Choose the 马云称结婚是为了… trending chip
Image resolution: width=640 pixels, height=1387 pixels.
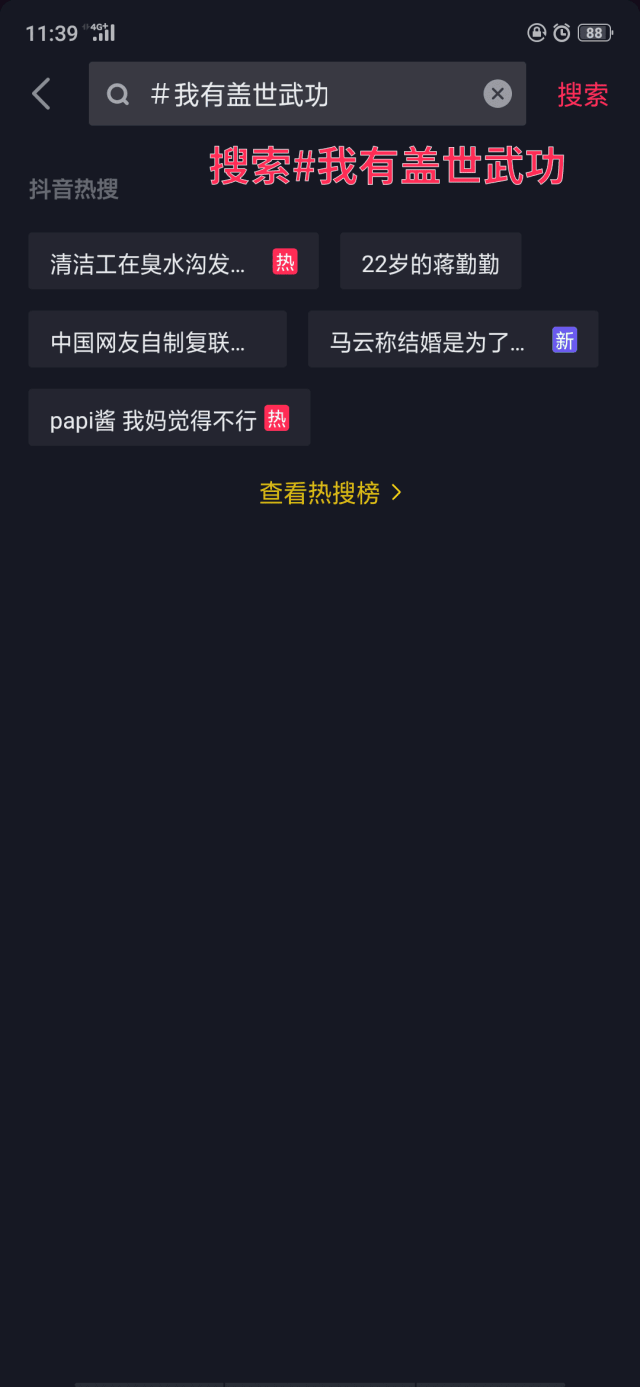(452, 340)
